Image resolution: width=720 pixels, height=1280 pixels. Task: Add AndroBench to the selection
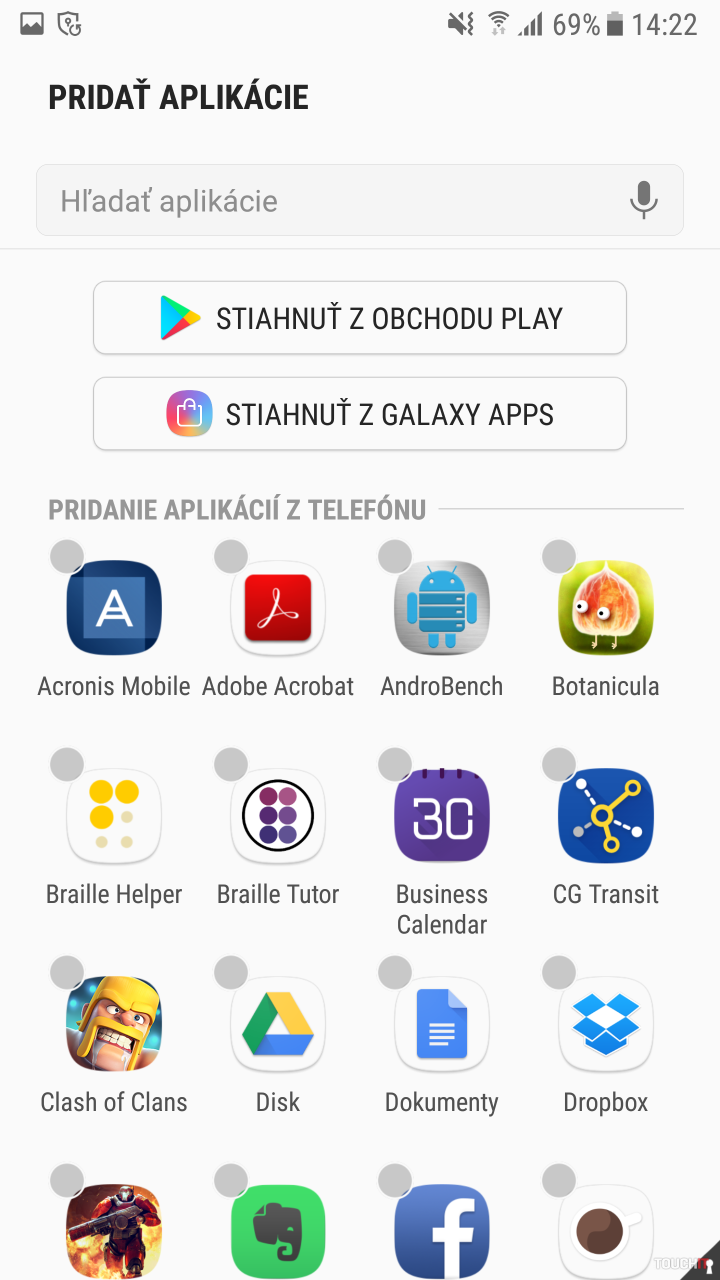click(442, 608)
